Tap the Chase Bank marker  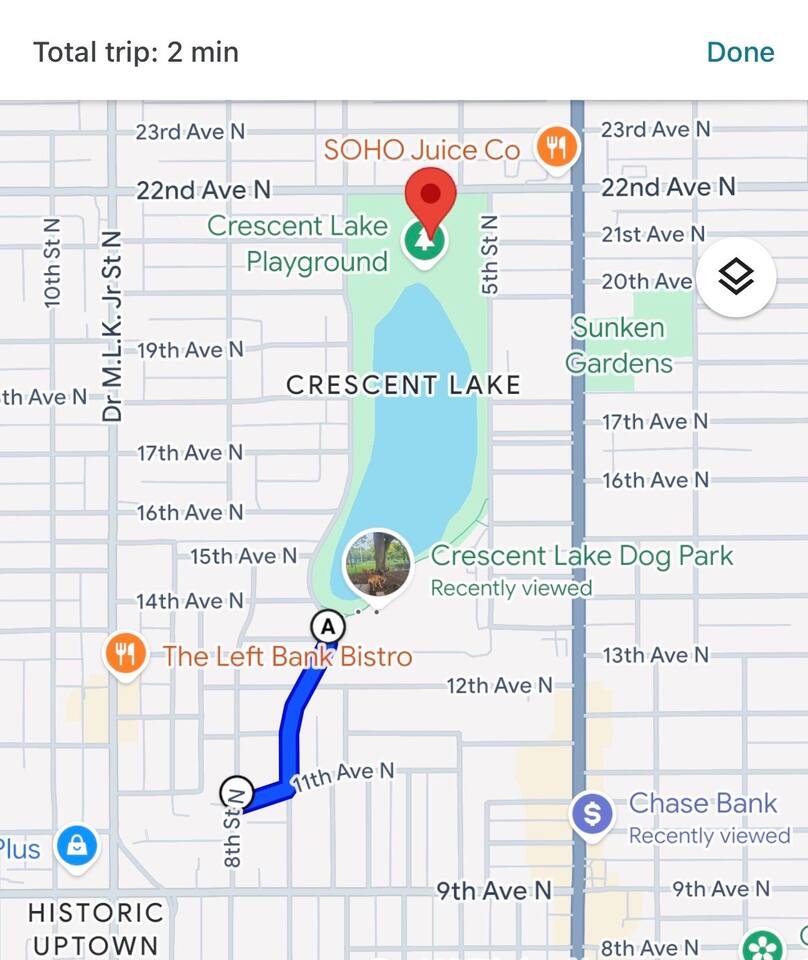pos(592,813)
